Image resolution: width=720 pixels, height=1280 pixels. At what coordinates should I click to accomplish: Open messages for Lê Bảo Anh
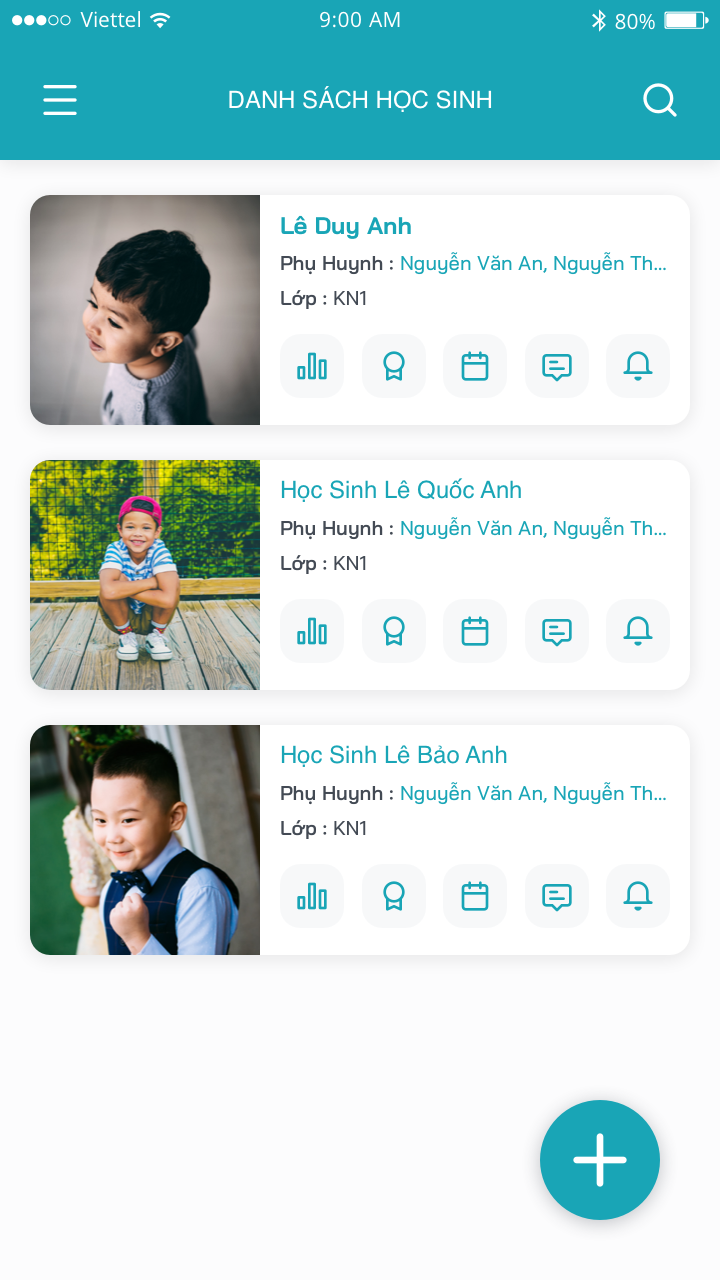(x=557, y=896)
